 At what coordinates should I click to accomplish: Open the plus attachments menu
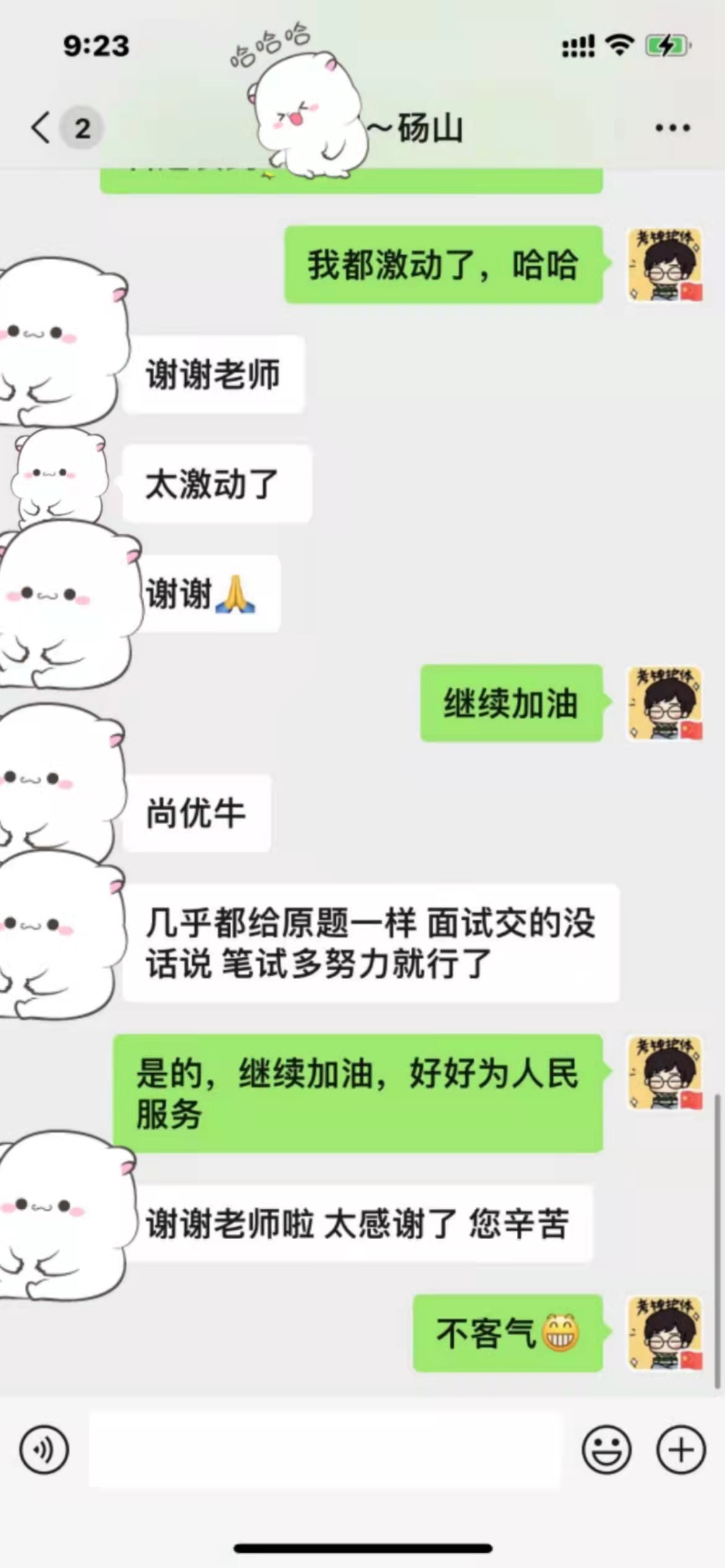[681, 1450]
